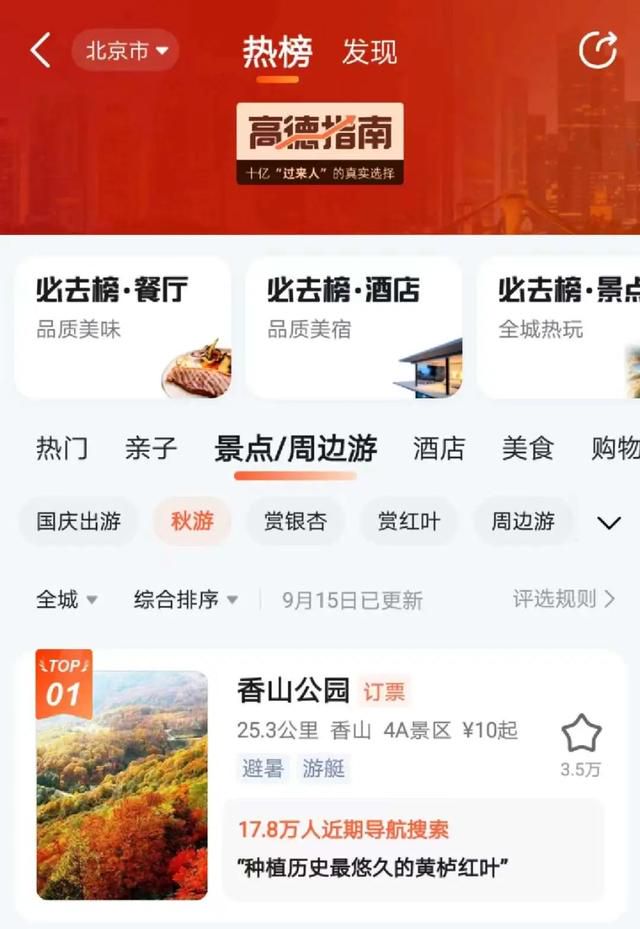
Task: Go back using the top-left arrow
Action: click(x=40, y=50)
